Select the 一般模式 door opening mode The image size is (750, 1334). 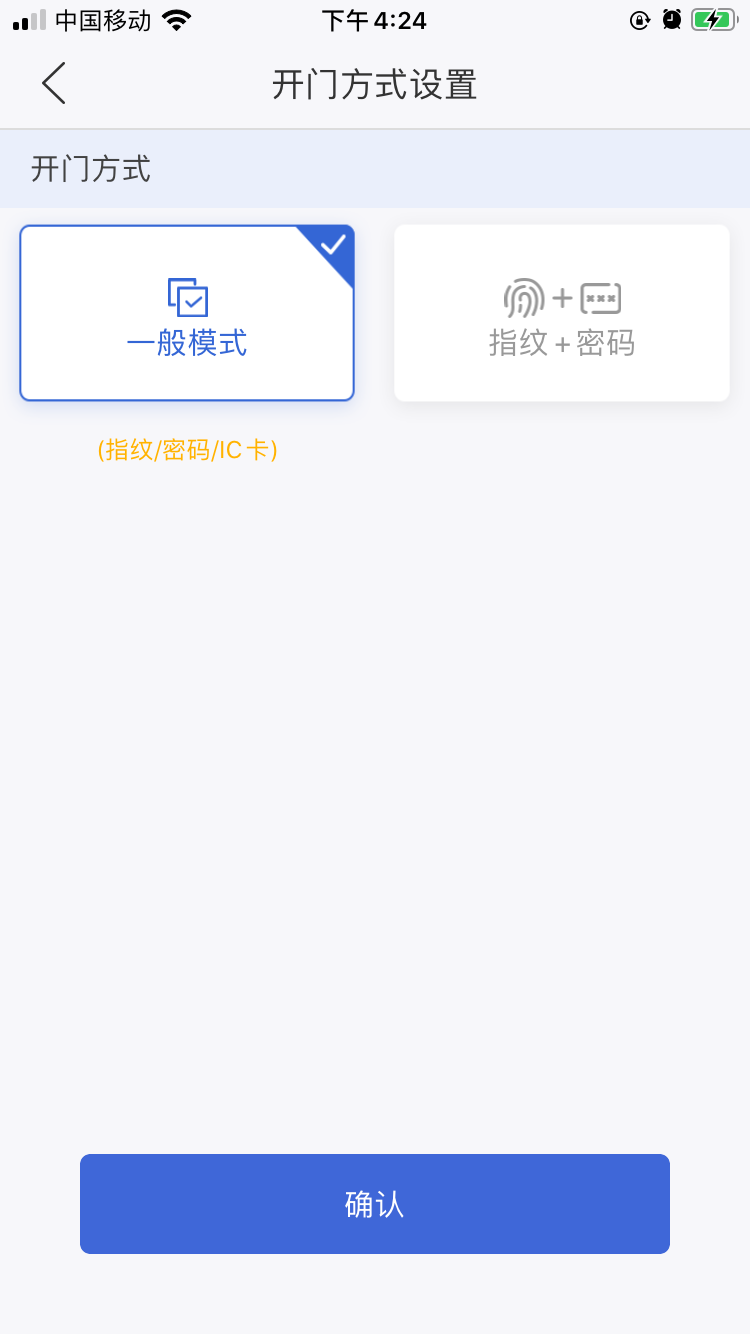(x=187, y=313)
